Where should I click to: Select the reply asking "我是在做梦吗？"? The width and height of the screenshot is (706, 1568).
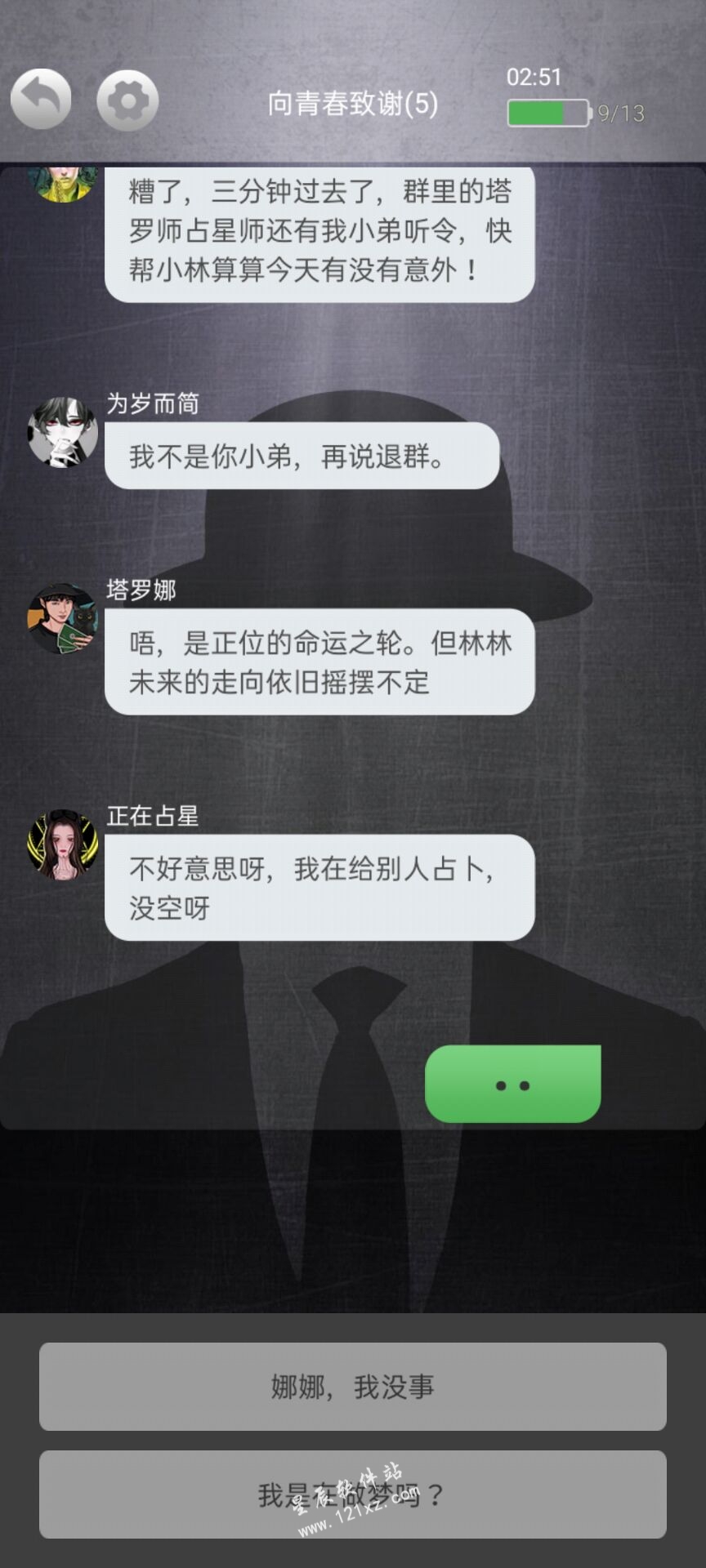(x=353, y=1494)
